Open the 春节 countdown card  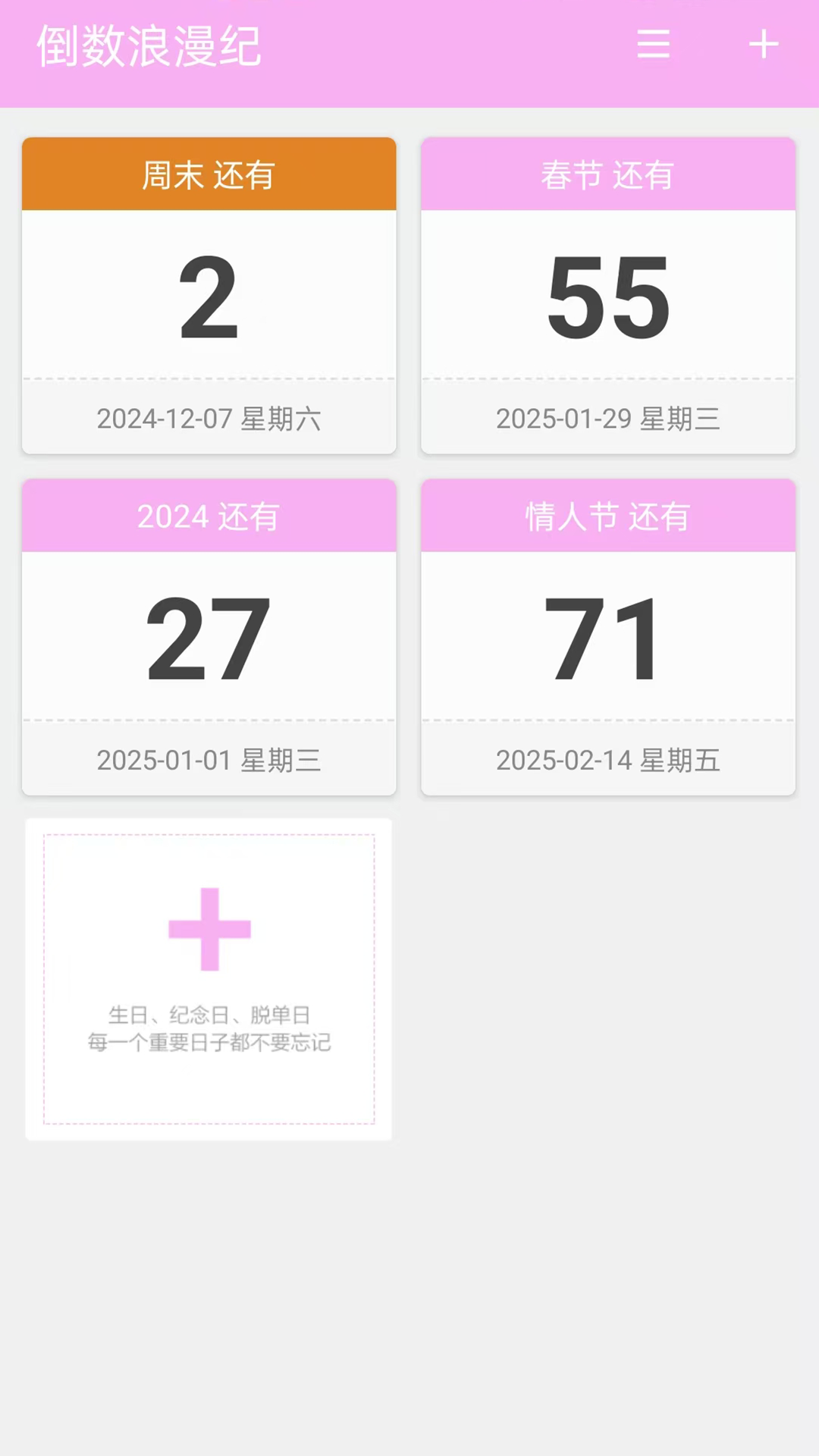[608, 296]
